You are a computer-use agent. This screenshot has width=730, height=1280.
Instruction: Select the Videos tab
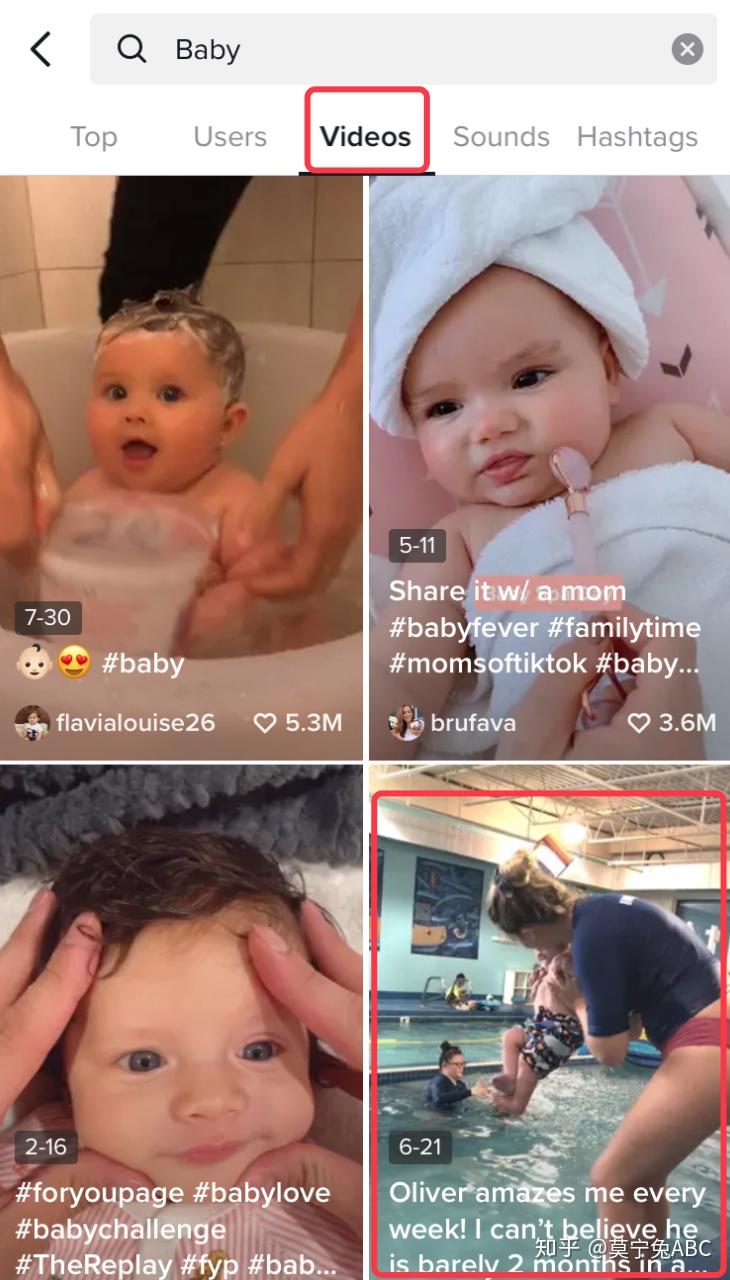tap(365, 137)
